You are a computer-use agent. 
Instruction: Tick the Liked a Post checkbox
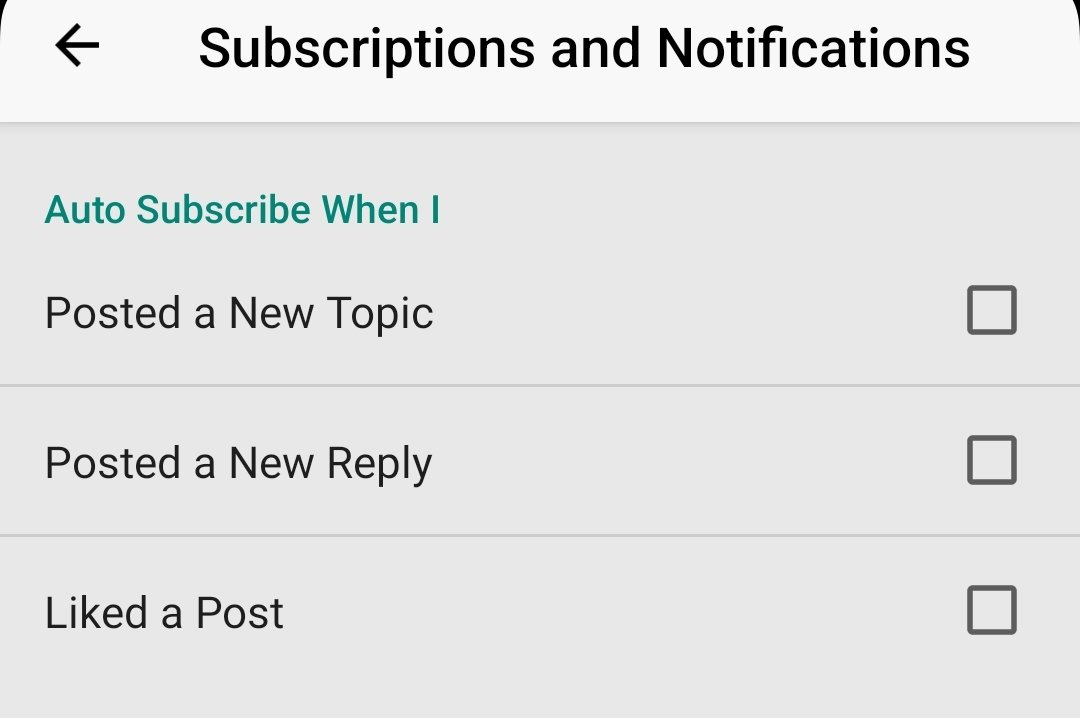point(991,610)
